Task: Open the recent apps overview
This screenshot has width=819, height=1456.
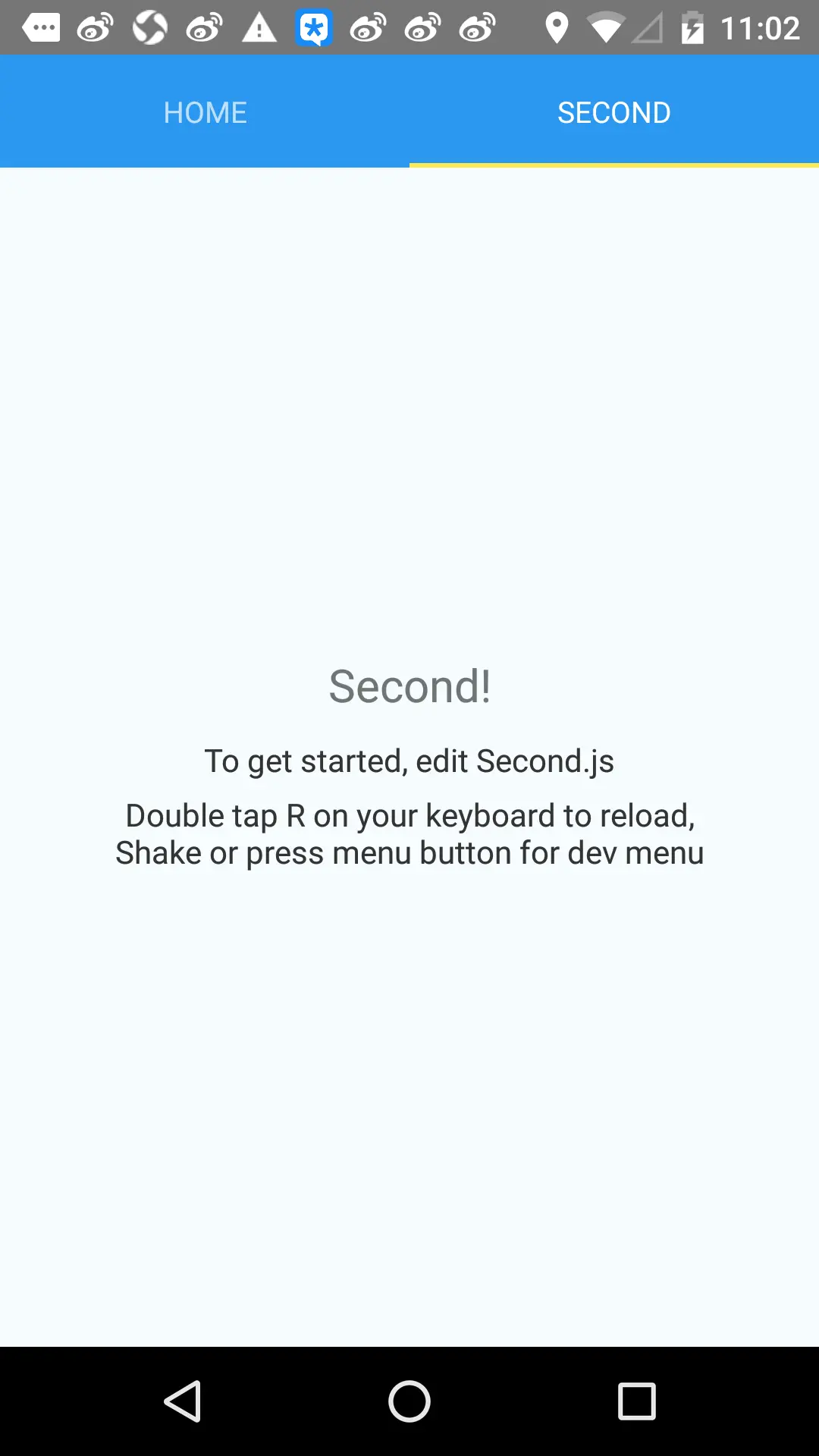Action: point(636,1401)
